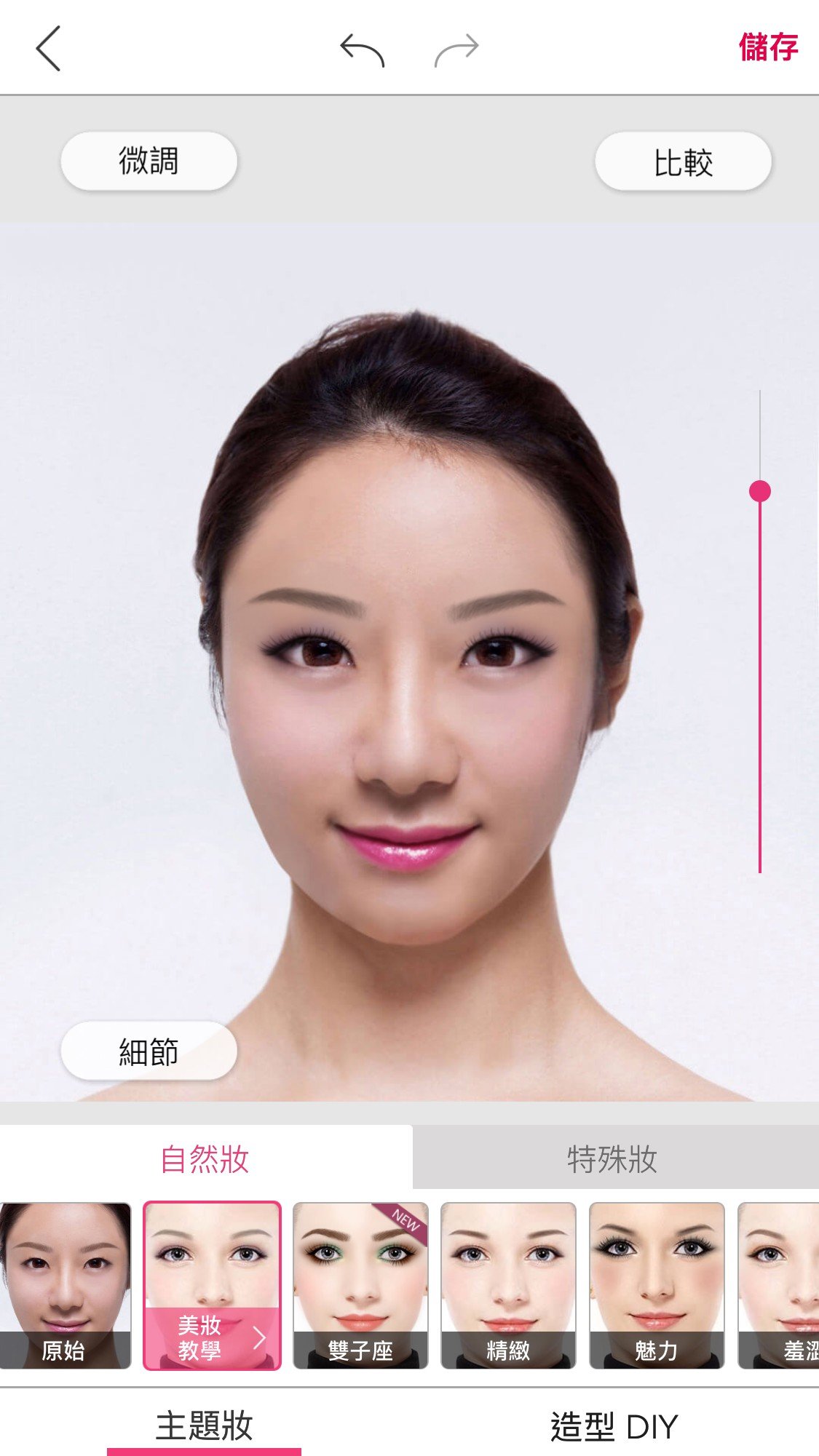The height and width of the screenshot is (1456, 819).
Task: Switch to the 自然妝 tab
Action: [205, 1158]
